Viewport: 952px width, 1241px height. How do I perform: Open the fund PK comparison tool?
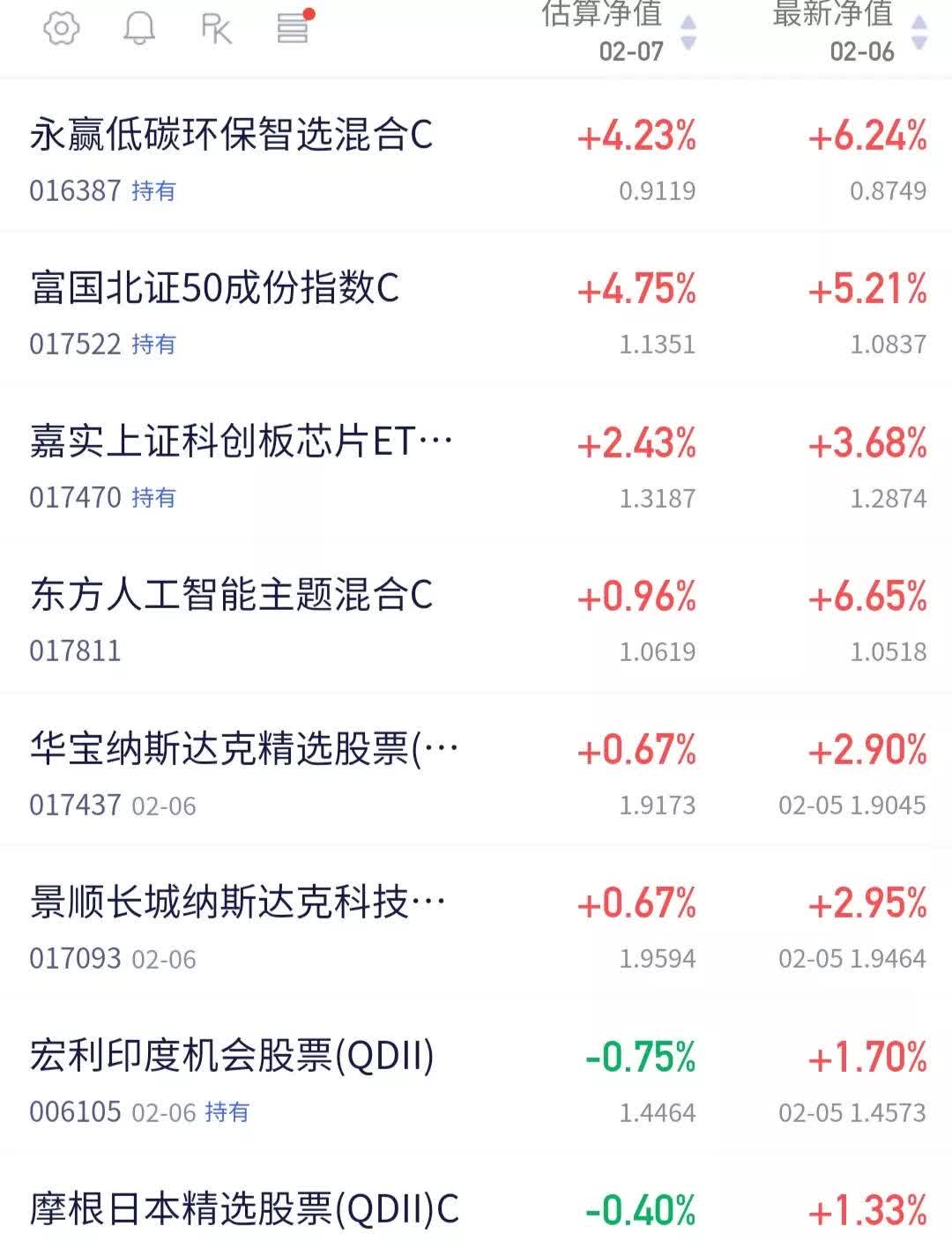(214, 27)
